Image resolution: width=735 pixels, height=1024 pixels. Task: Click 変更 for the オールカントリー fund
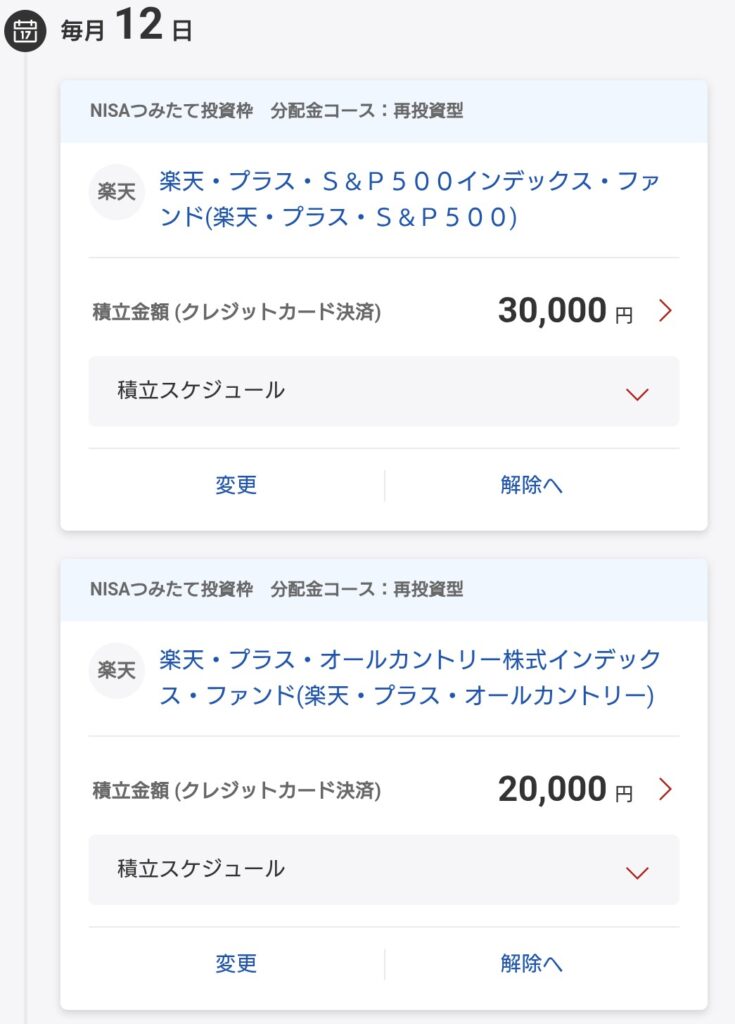click(x=236, y=964)
